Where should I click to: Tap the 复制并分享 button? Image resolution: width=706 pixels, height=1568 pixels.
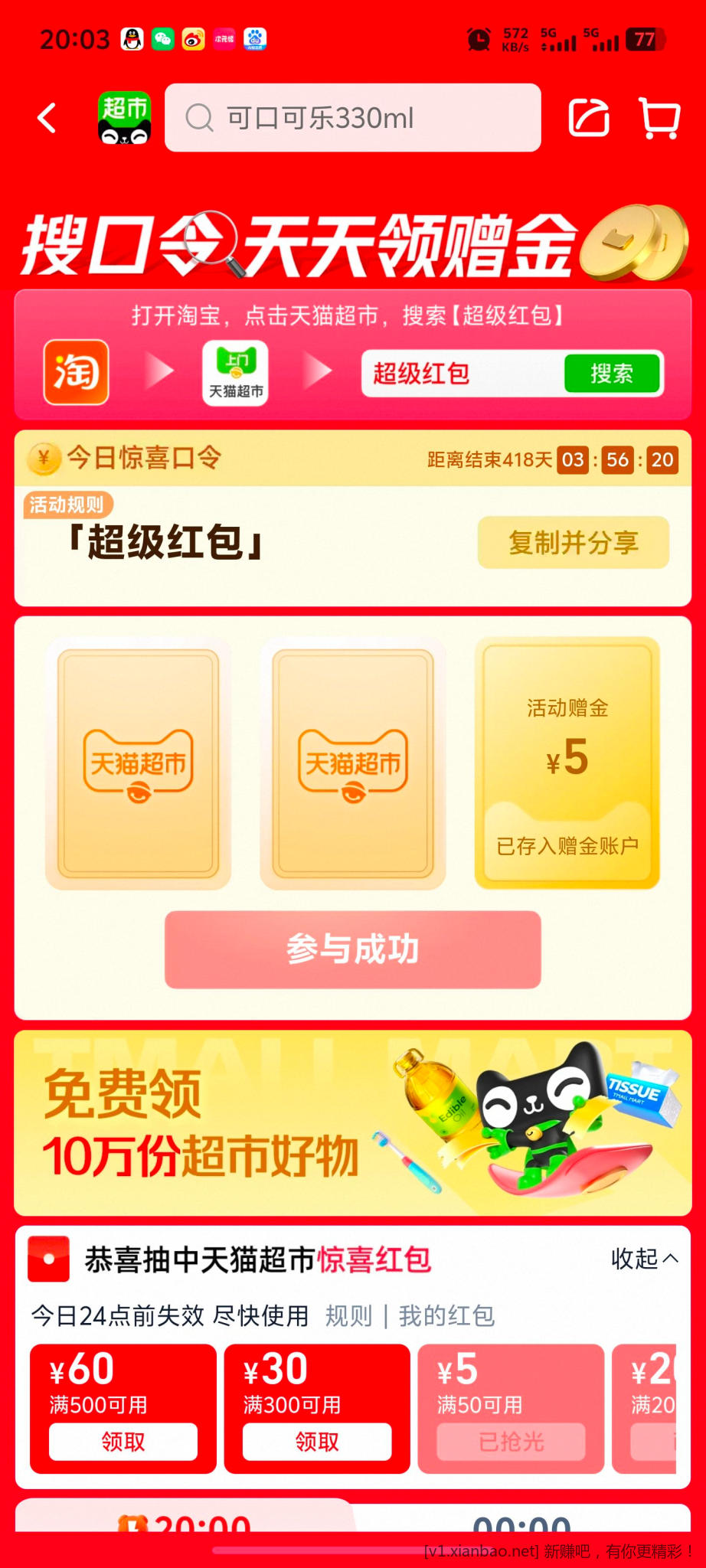pos(573,543)
